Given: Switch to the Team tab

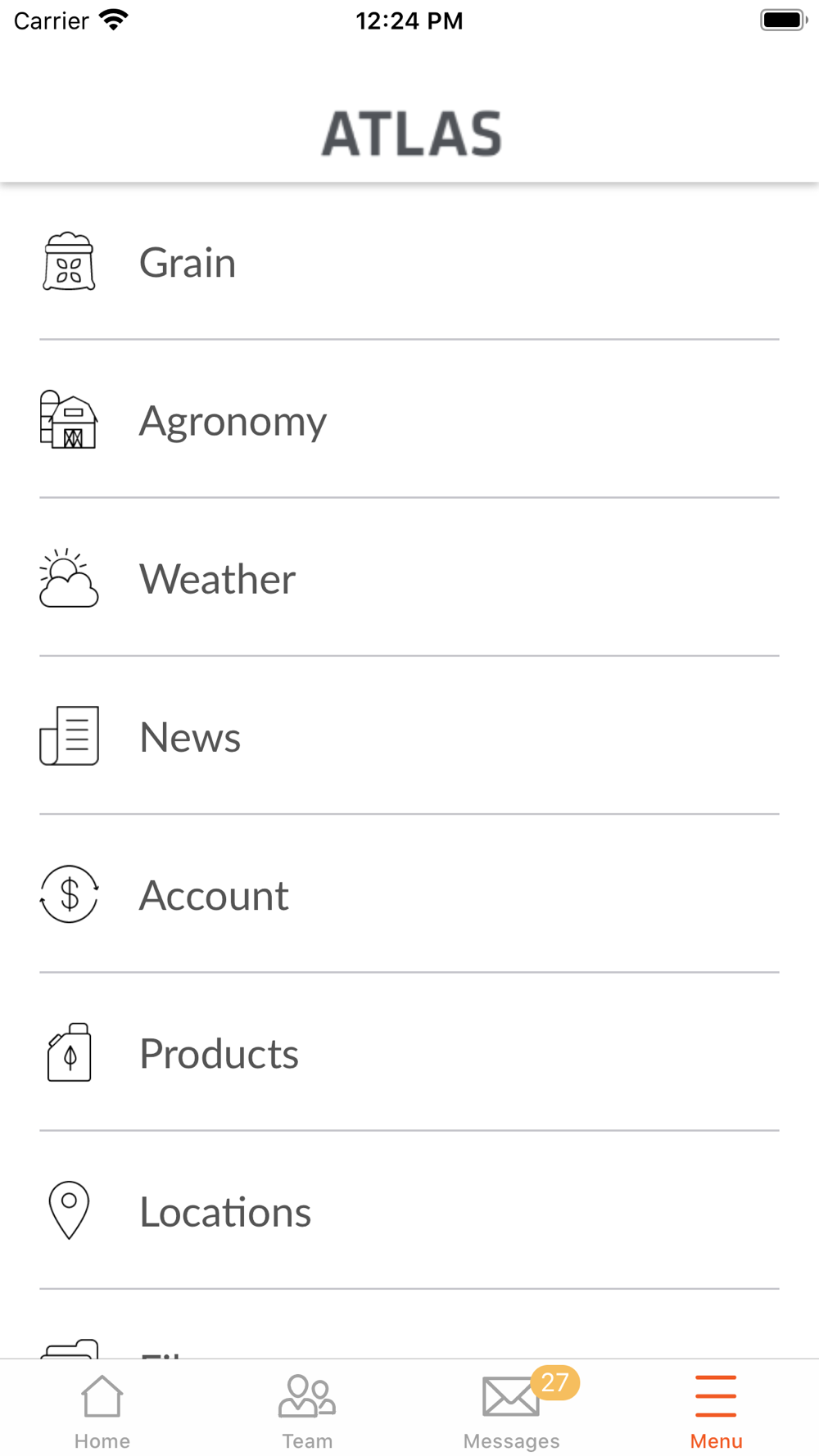Looking at the screenshot, I should [x=307, y=1410].
